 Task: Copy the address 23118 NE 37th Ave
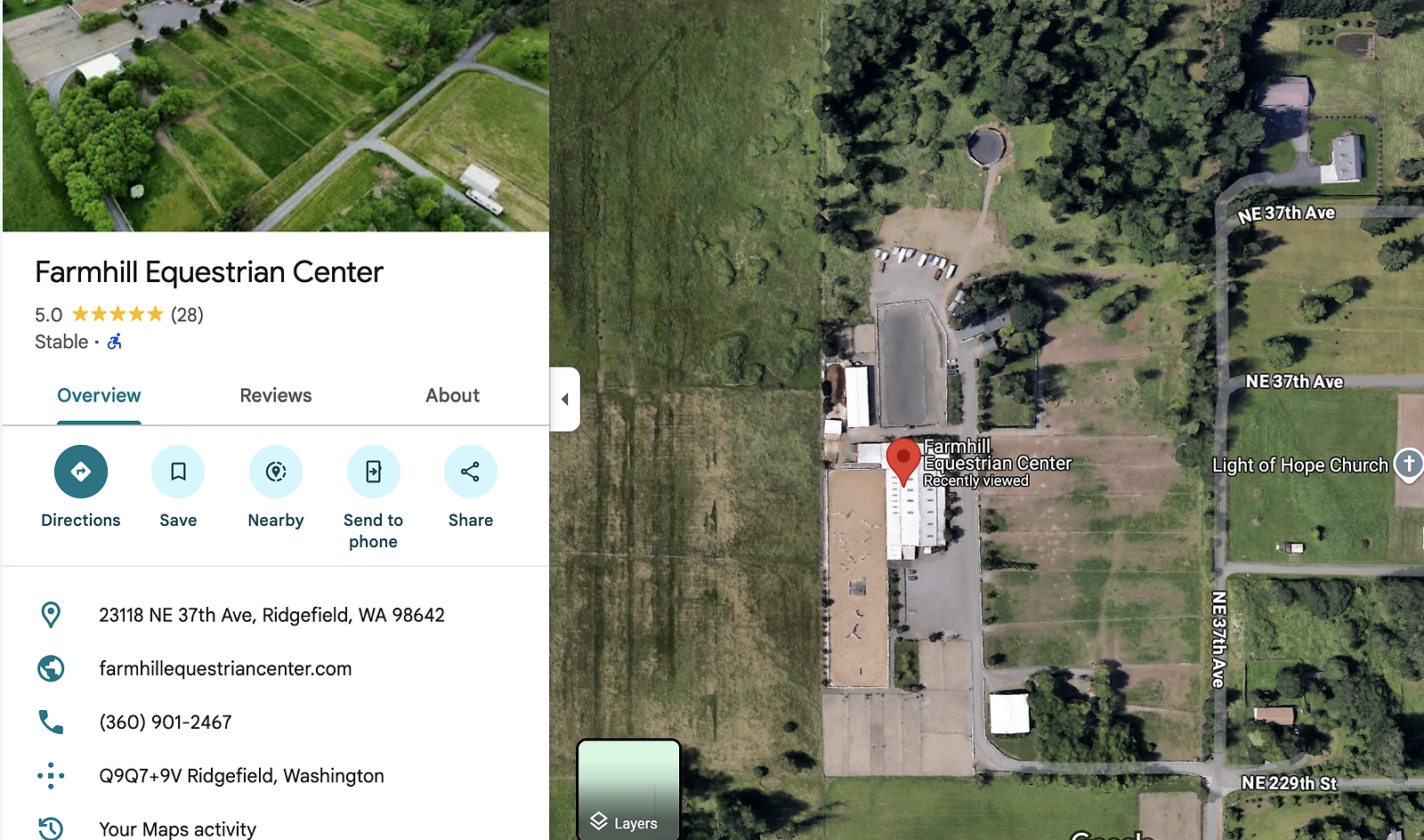click(271, 615)
